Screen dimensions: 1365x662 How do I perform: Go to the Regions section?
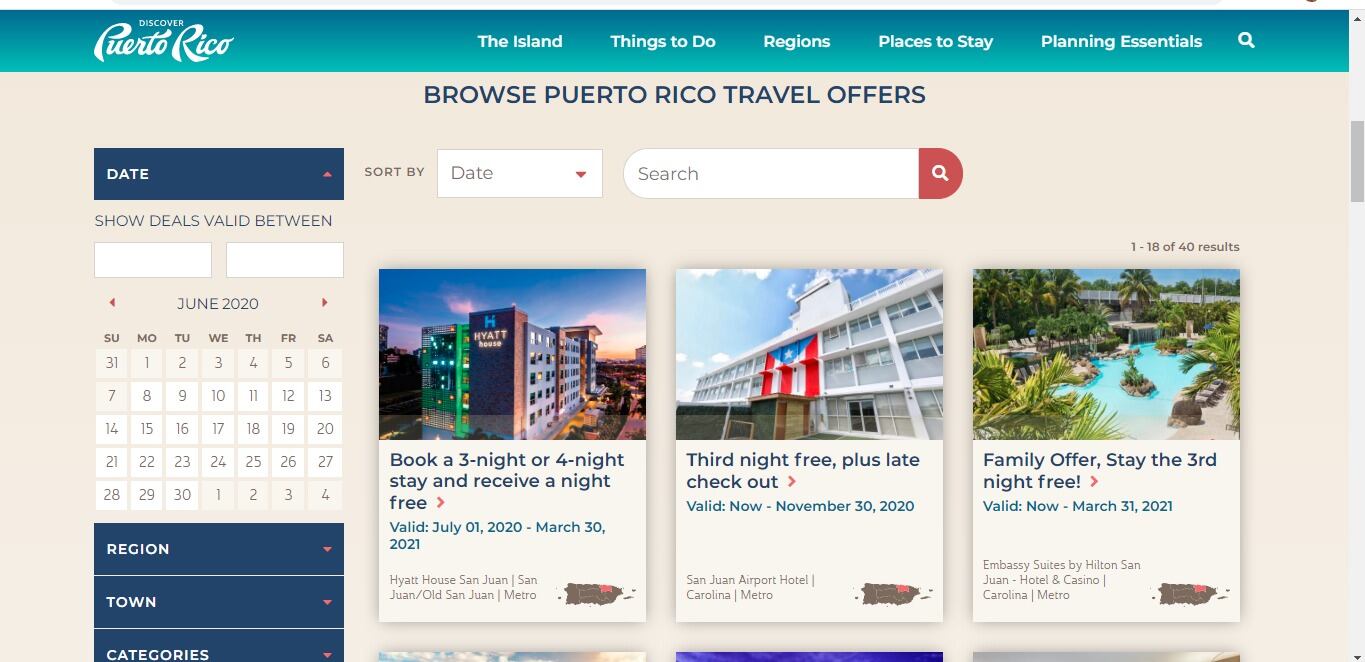click(x=796, y=41)
